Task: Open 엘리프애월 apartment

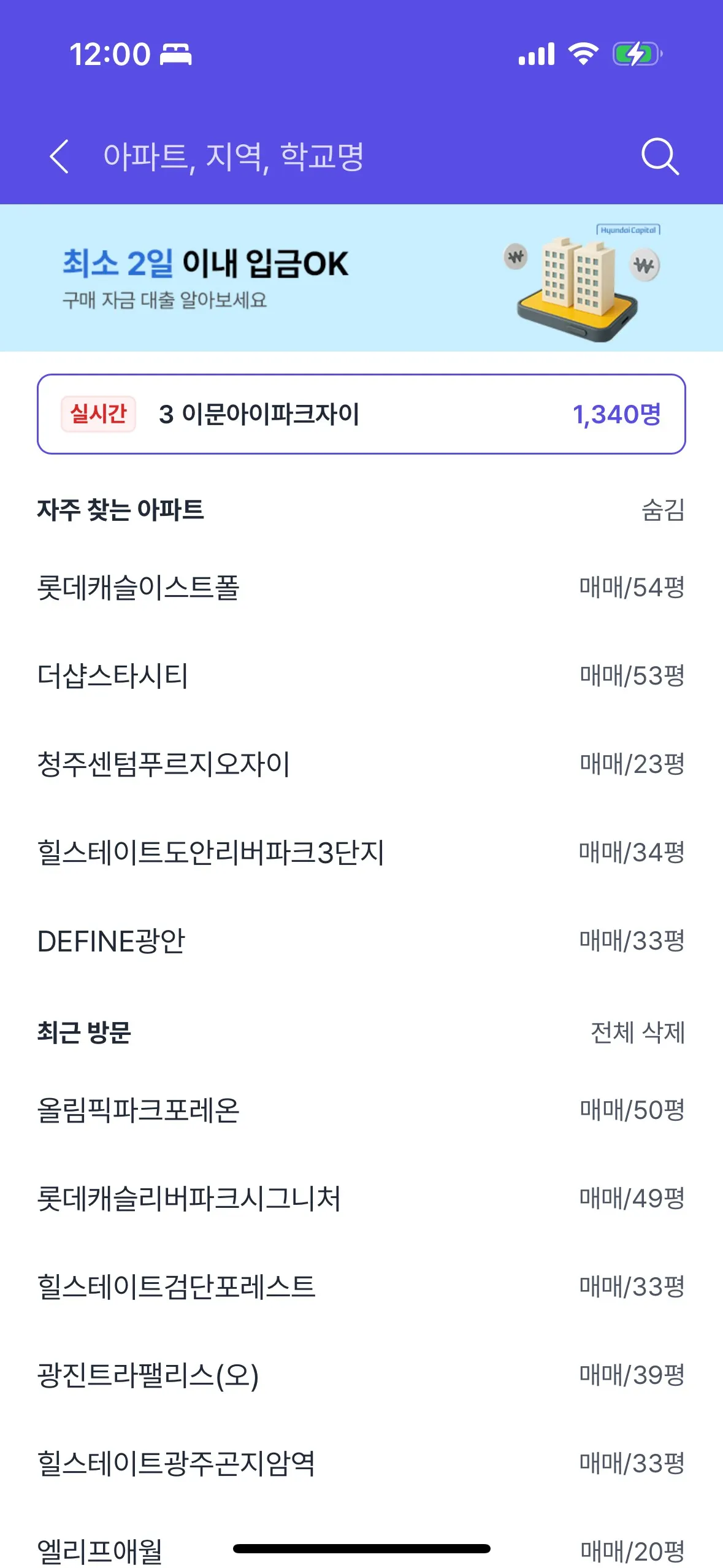Action: (100, 1550)
